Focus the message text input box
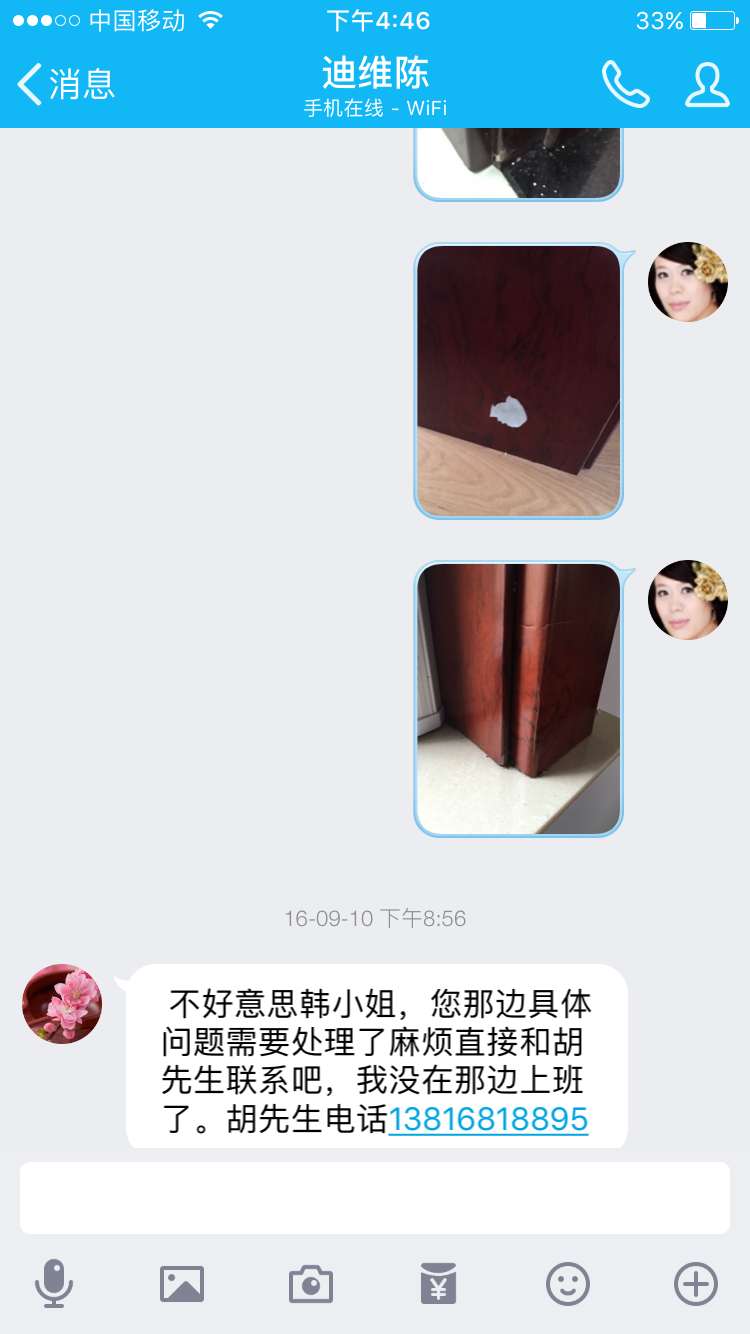Screen dimensions: 750x1334 coord(375,1198)
